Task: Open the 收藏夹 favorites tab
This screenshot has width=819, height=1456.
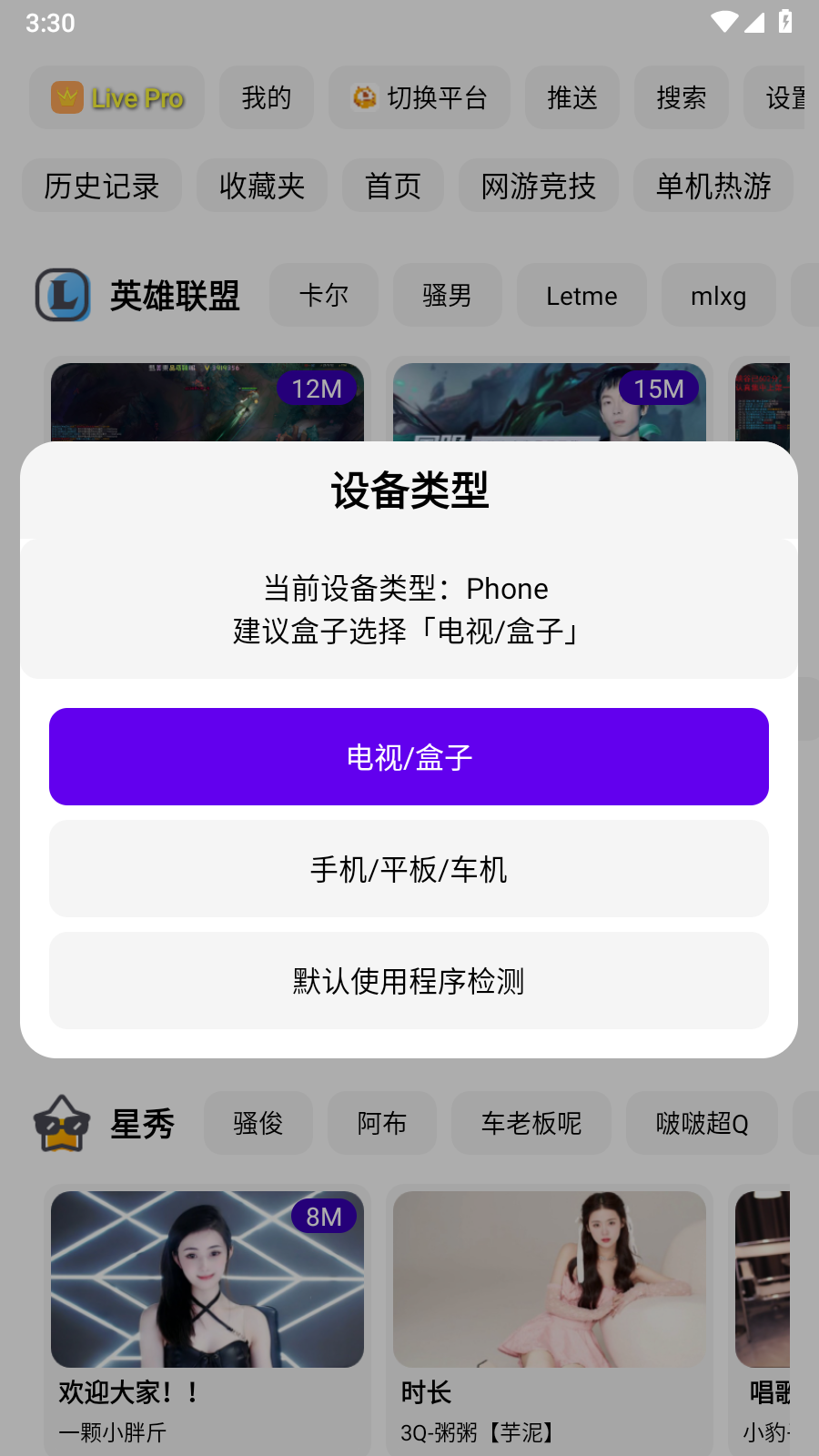Action: coord(261,186)
